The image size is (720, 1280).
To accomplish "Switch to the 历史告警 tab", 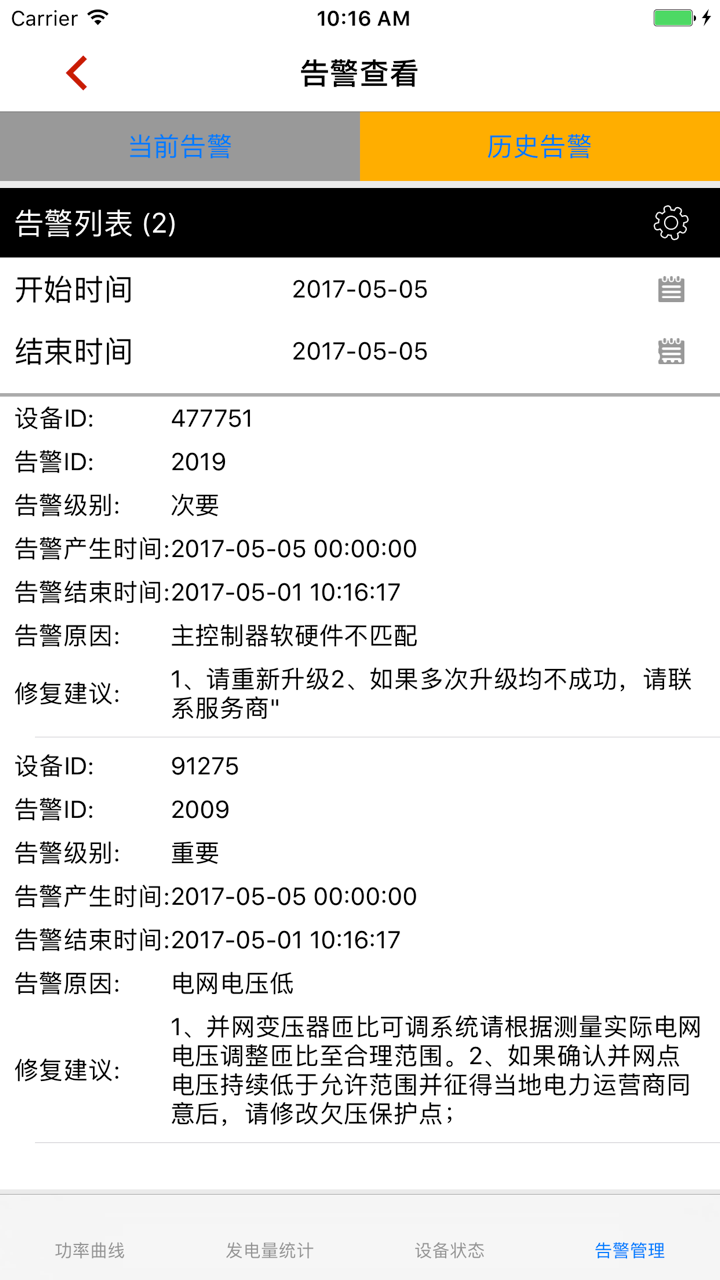I will [x=540, y=146].
